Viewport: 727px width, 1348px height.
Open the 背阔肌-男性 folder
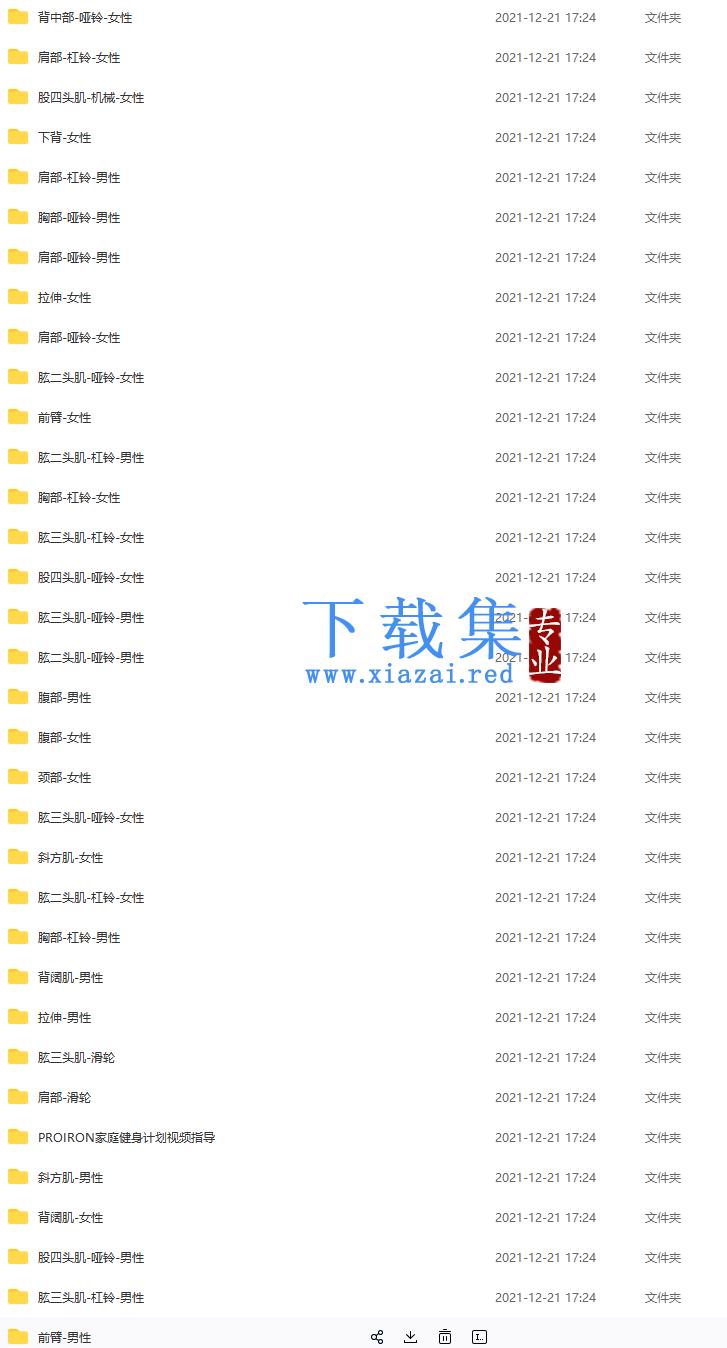pyautogui.click(x=70, y=978)
